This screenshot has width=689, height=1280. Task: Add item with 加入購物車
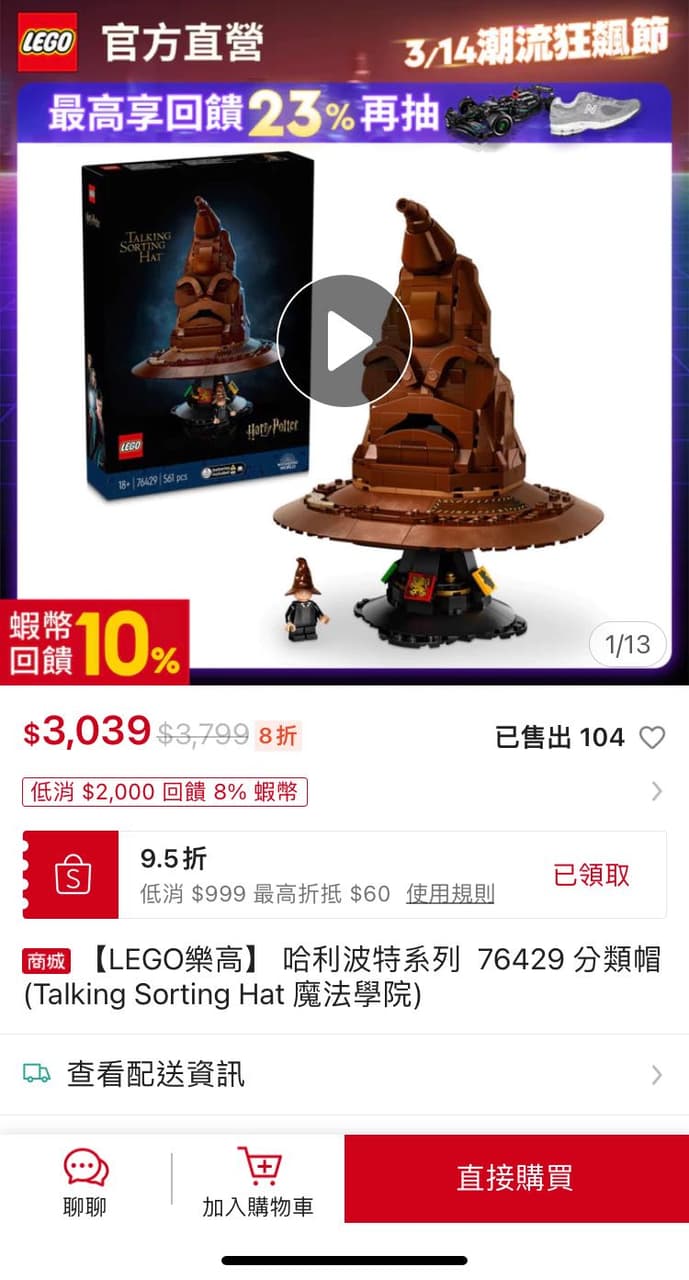[258, 1181]
